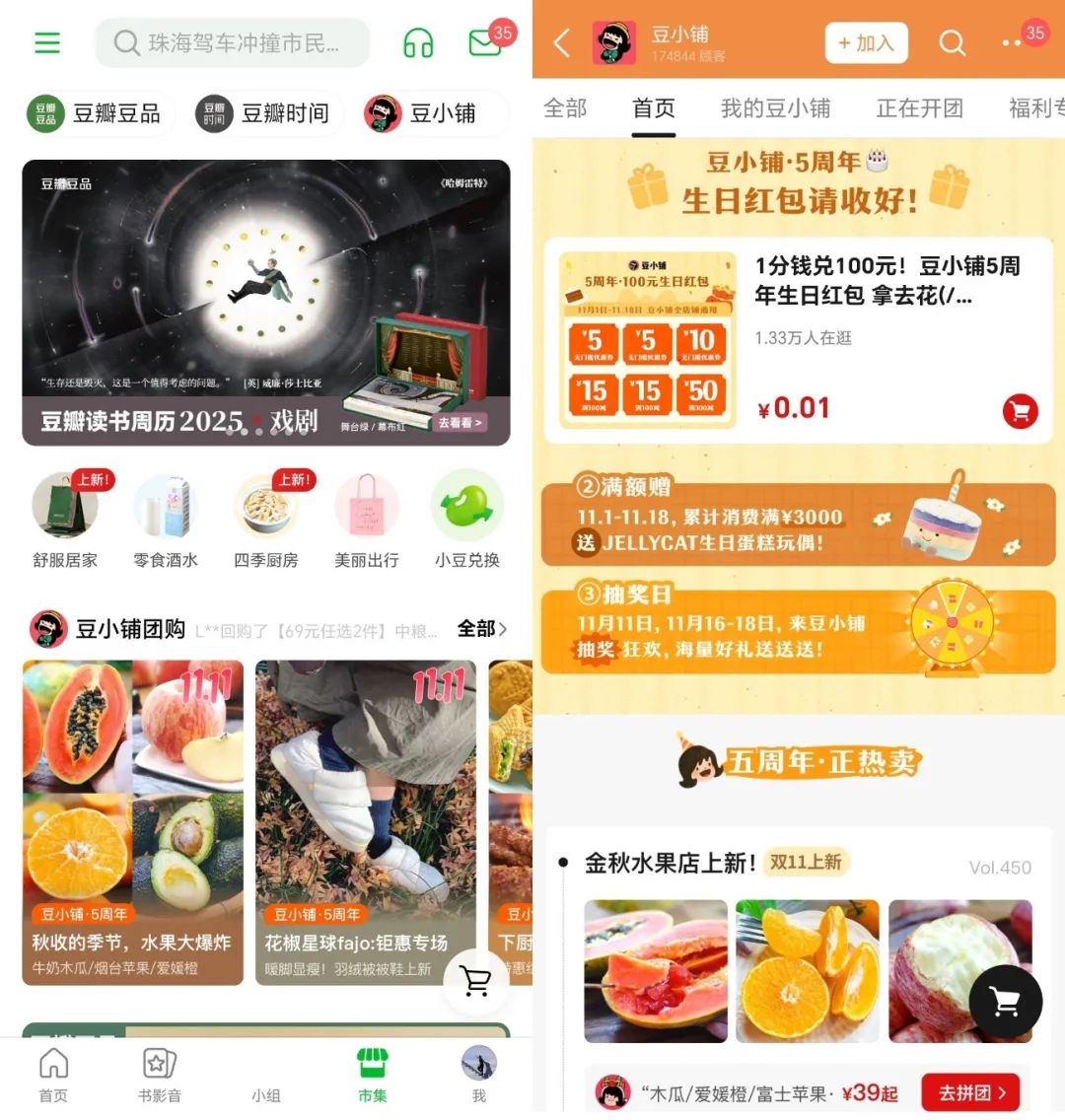This screenshot has width=1065, height=1120.
Task: Switch to the 正在开团 tab
Action: click(919, 107)
